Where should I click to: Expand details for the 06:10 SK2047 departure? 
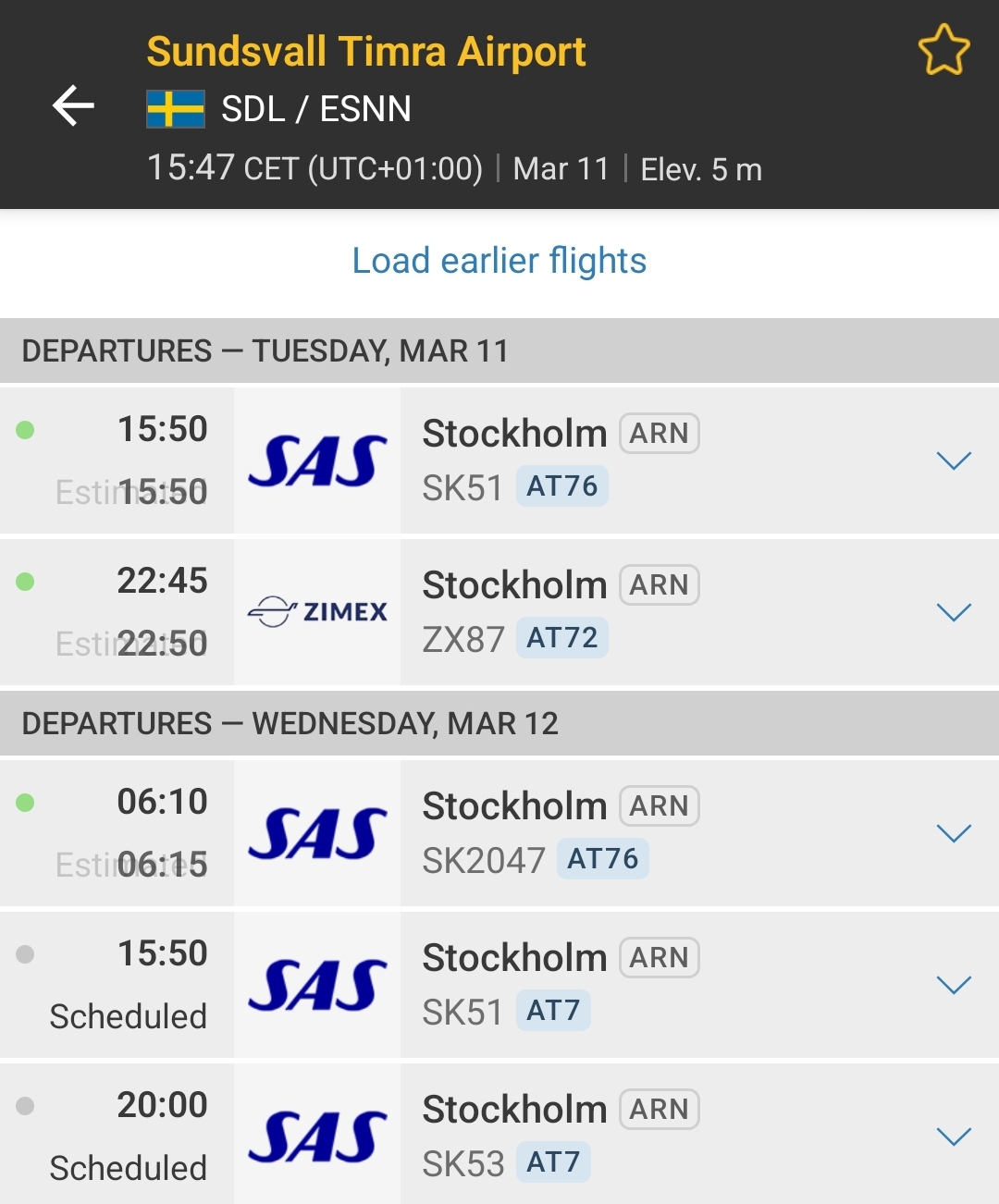955,831
